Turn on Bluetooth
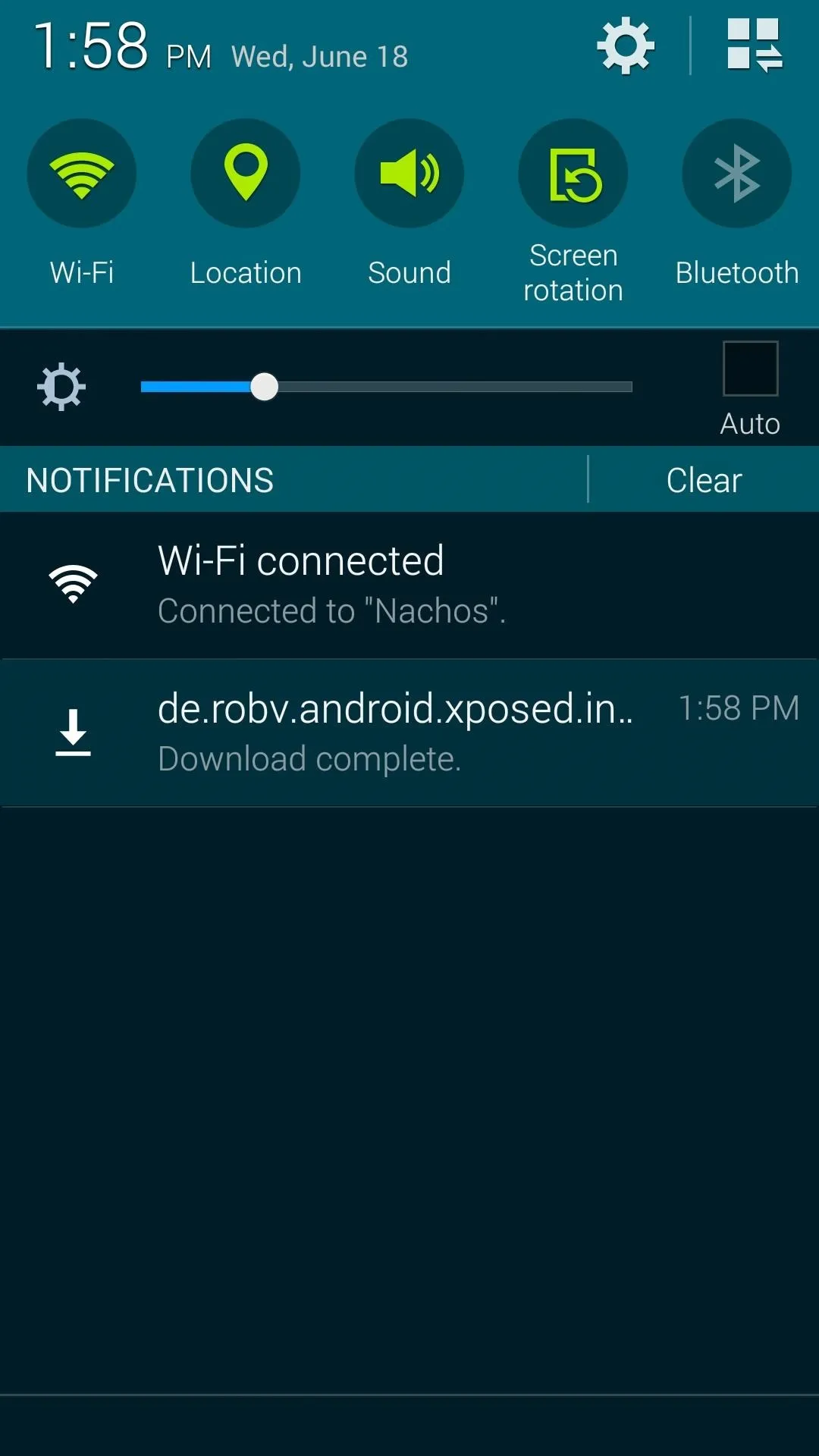Image resolution: width=819 pixels, height=1456 pixels. tap(737, 173)
